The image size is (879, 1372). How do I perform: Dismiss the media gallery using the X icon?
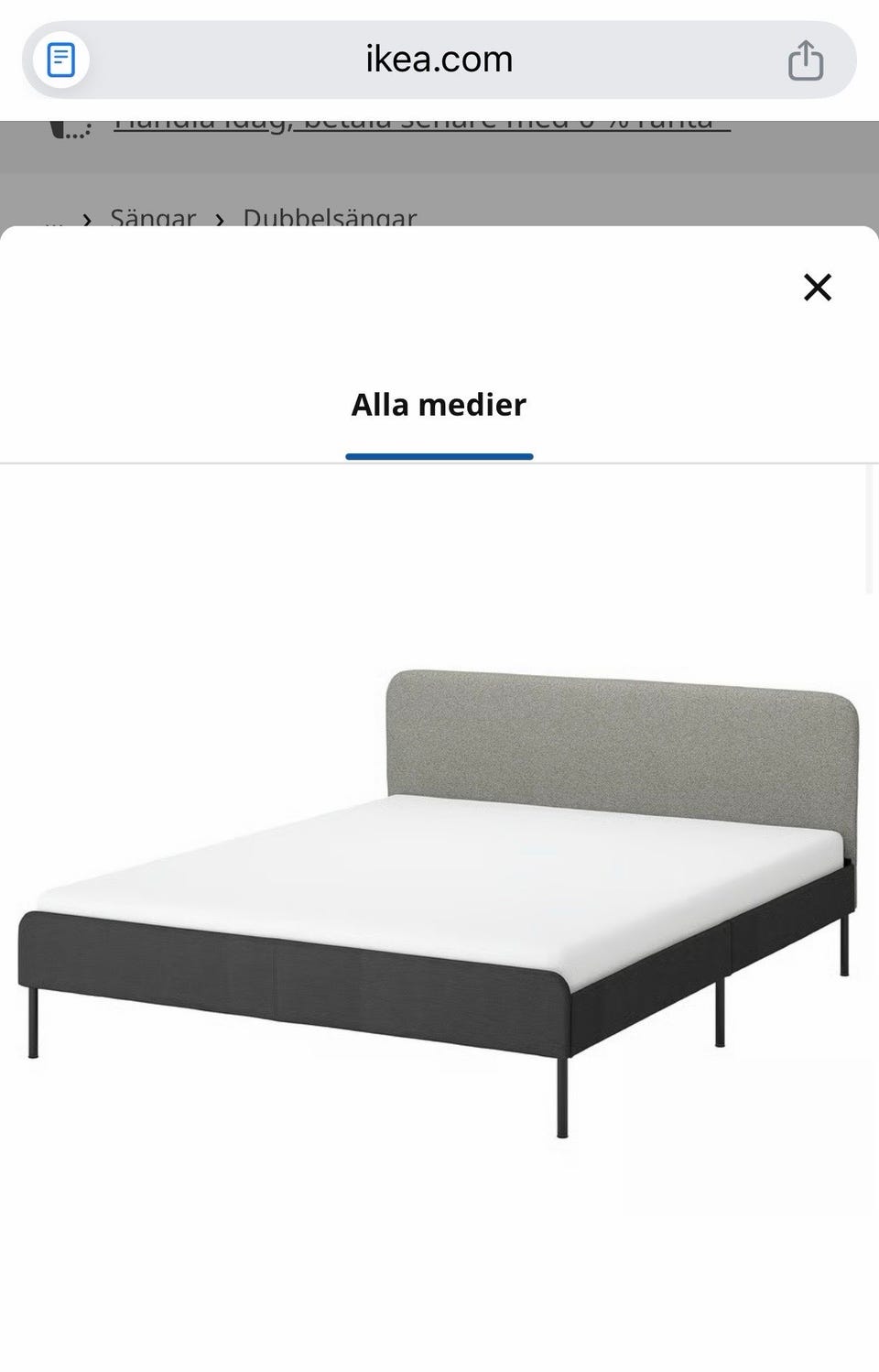(818, 287)
